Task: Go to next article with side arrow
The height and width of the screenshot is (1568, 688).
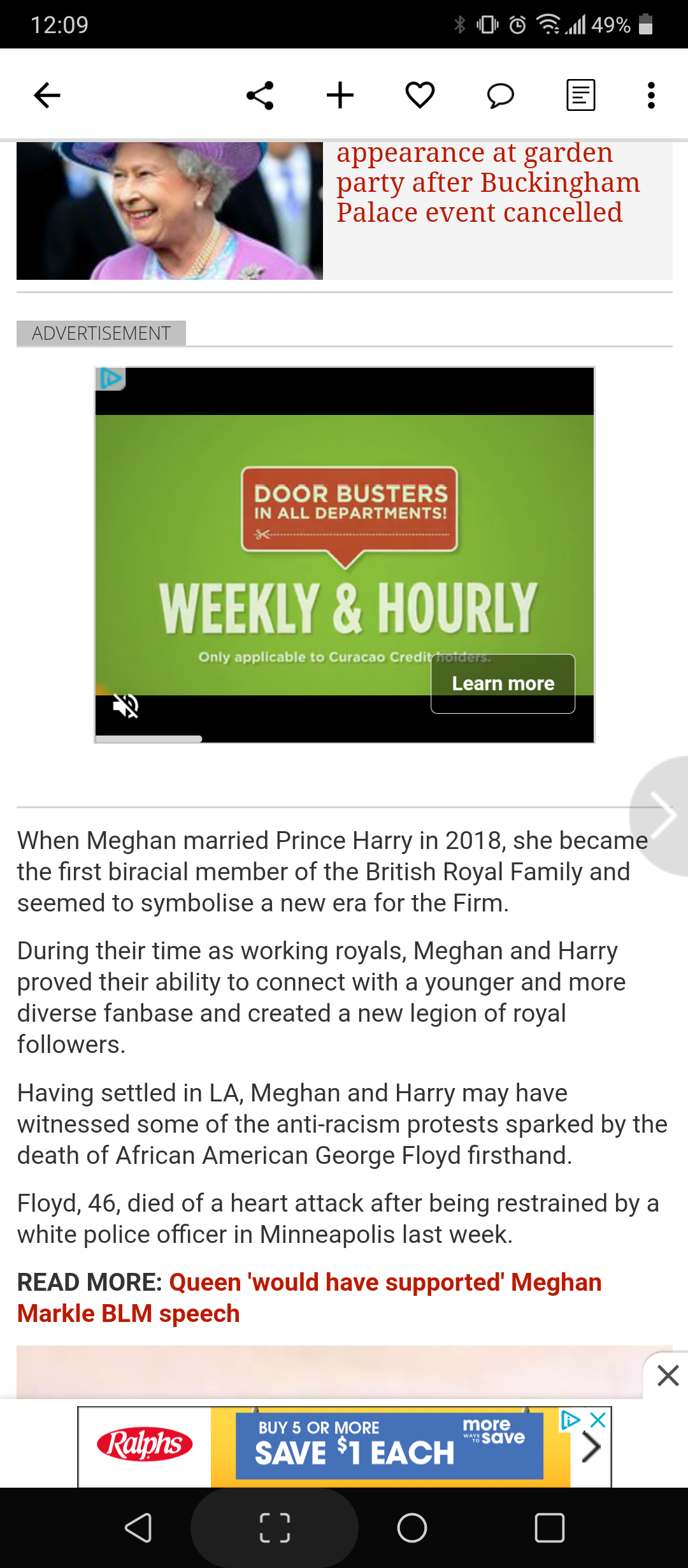Action: tap(661, 815)
